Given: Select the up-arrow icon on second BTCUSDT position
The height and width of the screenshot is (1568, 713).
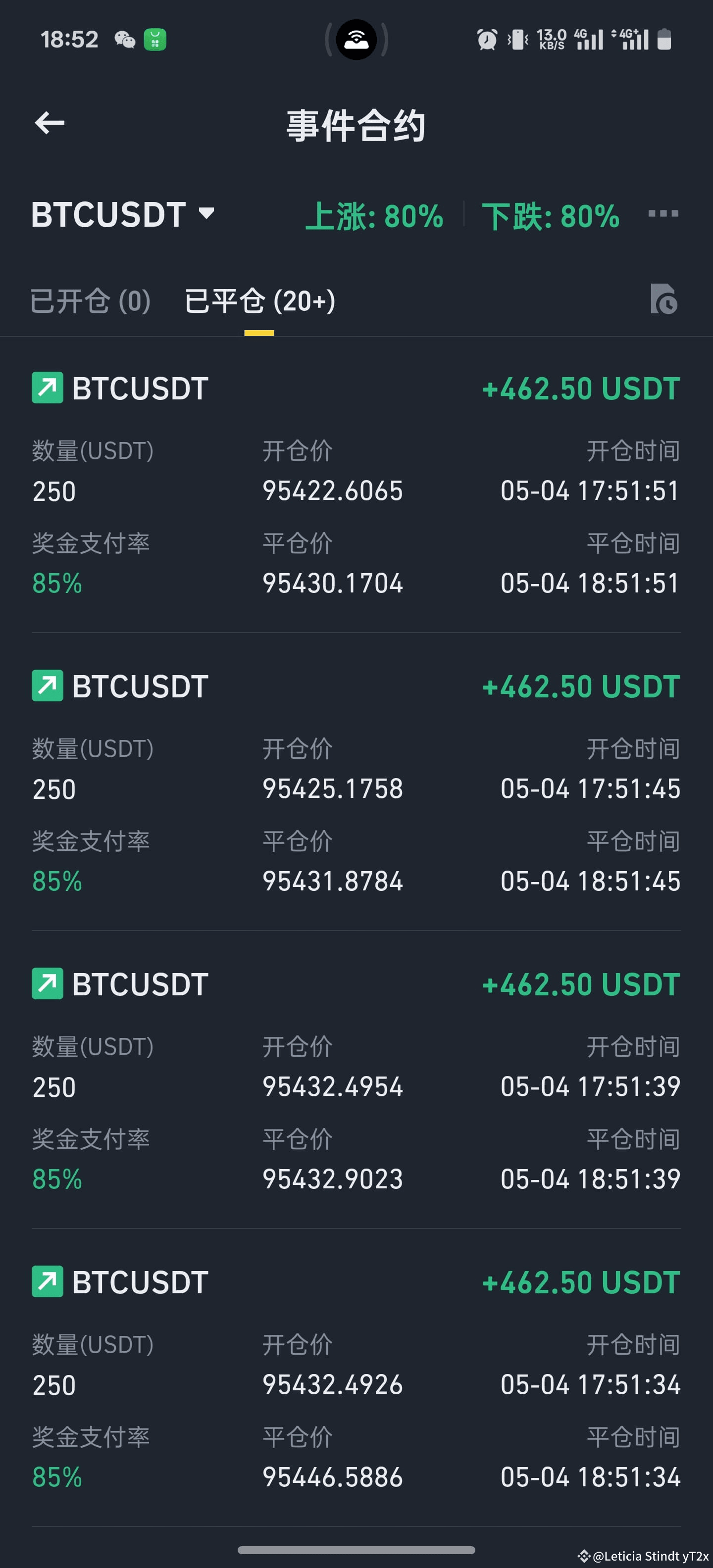Looking at the screenshot, I should pos(47,686).
